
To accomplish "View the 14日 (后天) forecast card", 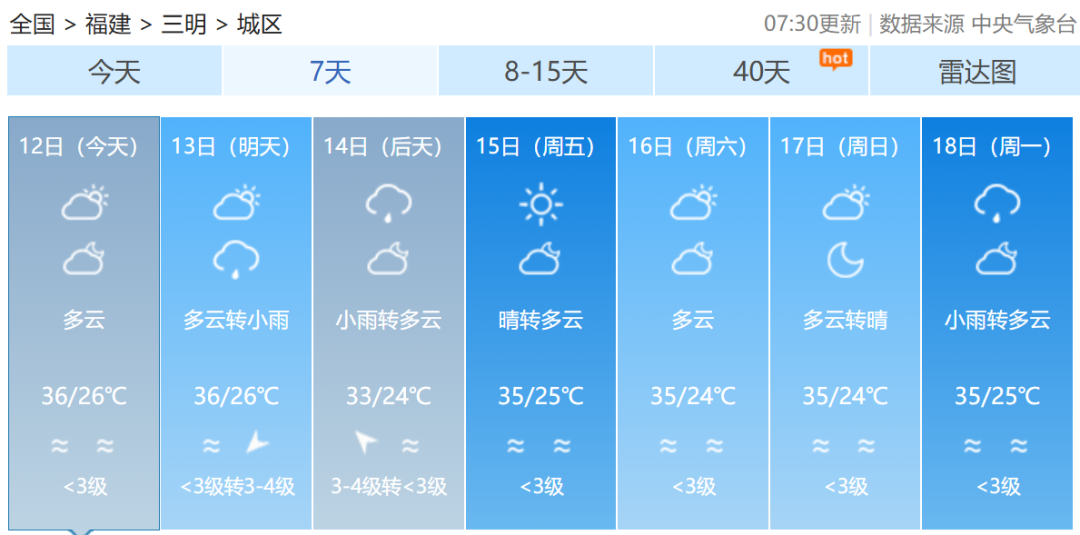I will pos(388,322).
